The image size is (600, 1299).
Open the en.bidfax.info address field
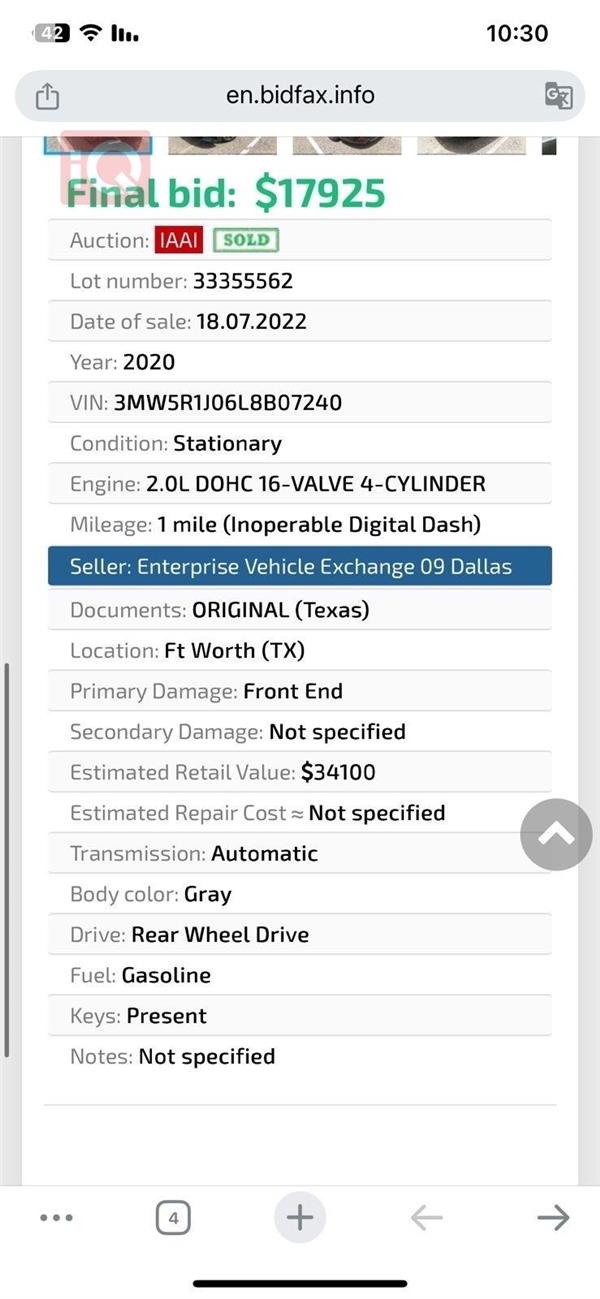click(300, 96)
